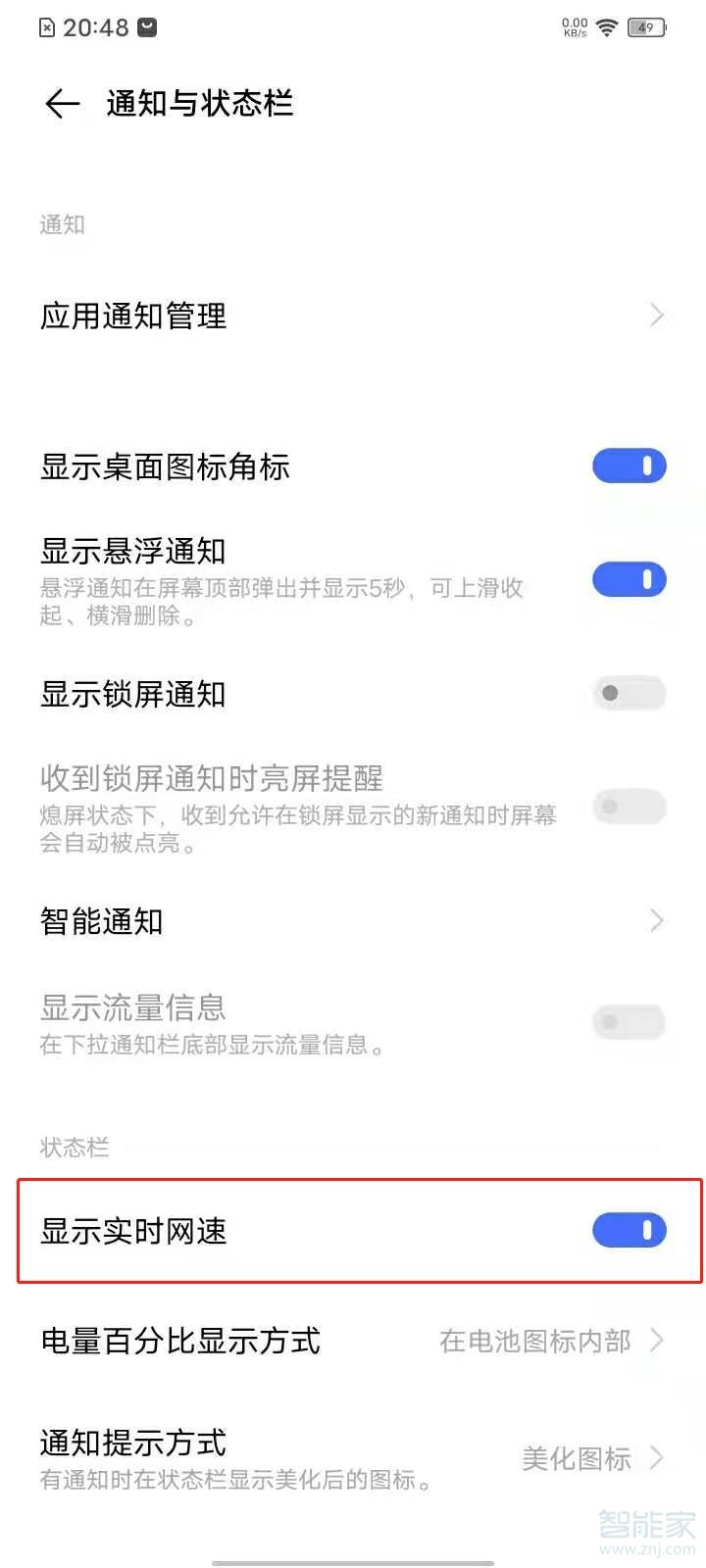Tap the battery icon showing 49
This screenshot has width=706, height=1568.
click(x=647, y=28)
